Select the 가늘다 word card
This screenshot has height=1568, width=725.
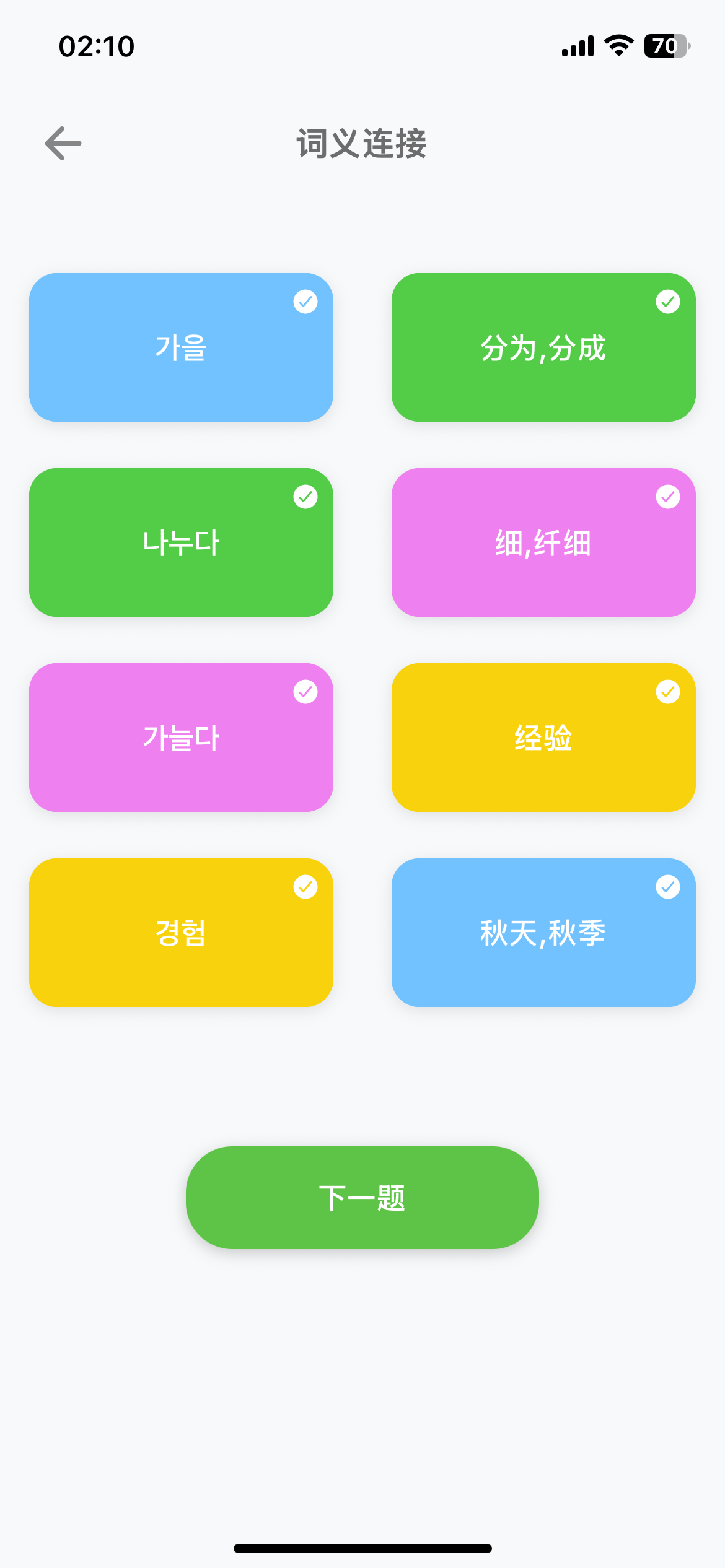coord(180,737)
